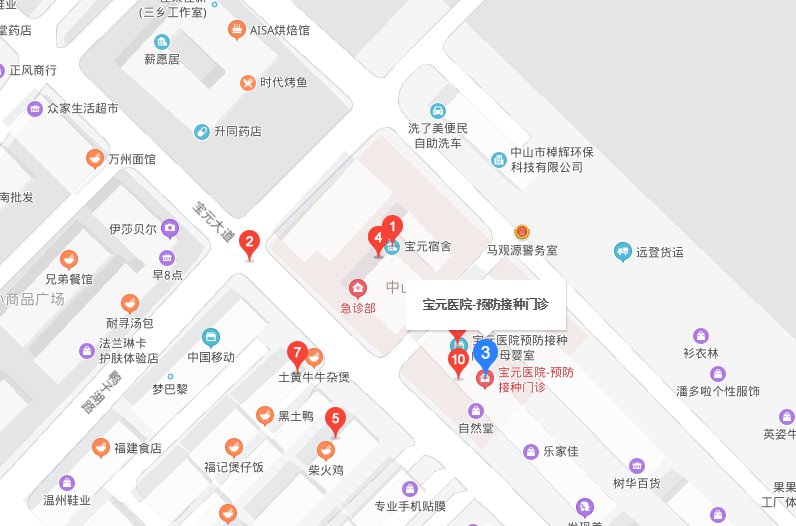
Task: Select the 中国移动 place on map
Action: [x=210, y=337]
